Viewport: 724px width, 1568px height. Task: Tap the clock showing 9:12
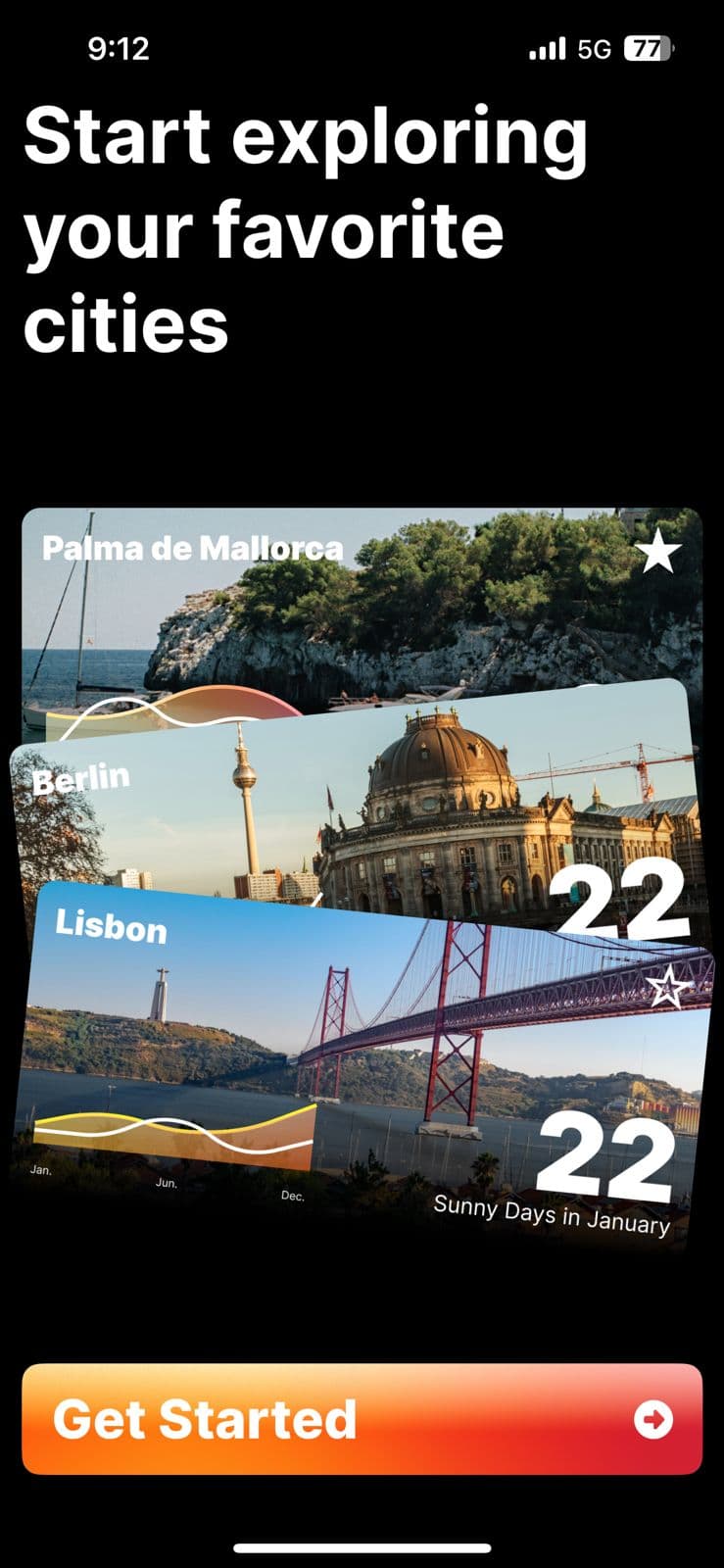coord(116,45)
